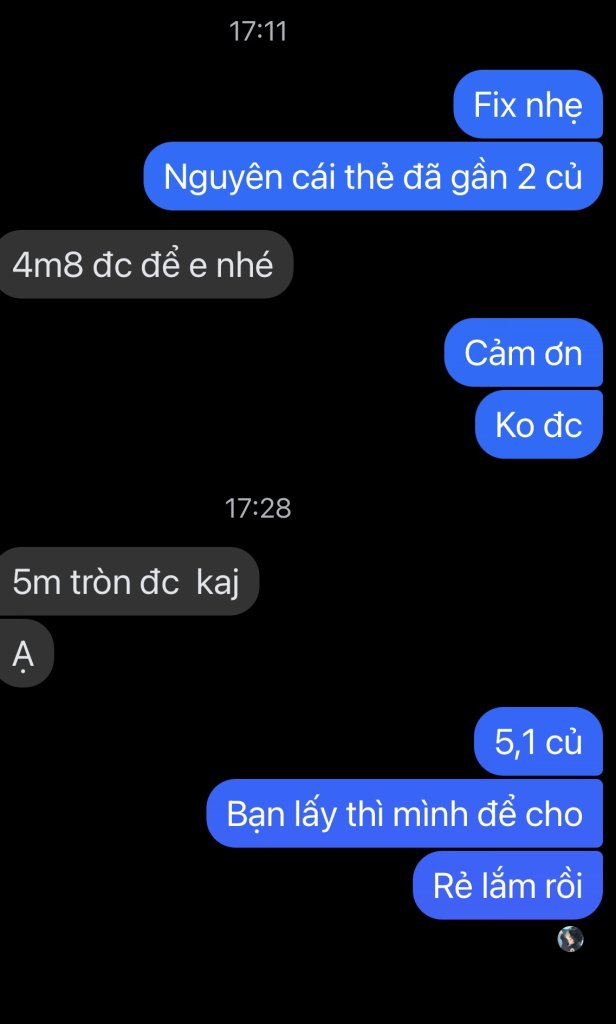Screen dimensions: 616x1024
Task: Tap the "Rẻ lắm rồi" message bubble
Action: click(x=508, y=886)
